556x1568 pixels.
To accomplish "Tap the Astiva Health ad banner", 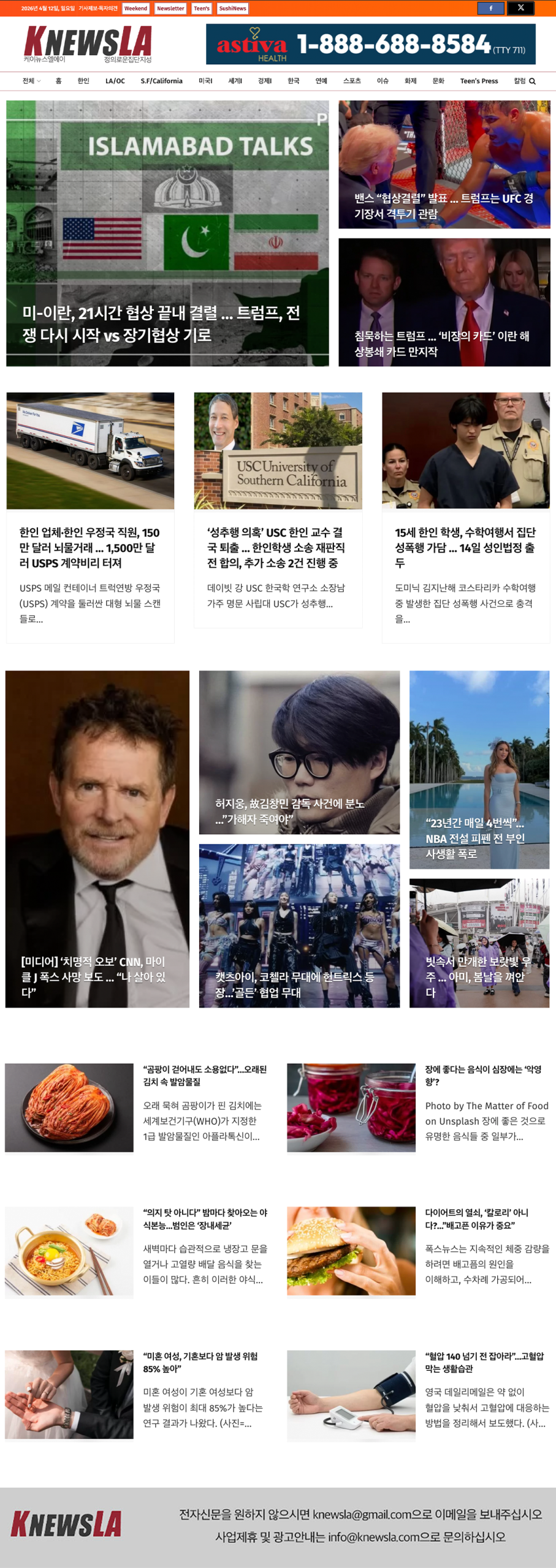I will [x=370, y=44].
